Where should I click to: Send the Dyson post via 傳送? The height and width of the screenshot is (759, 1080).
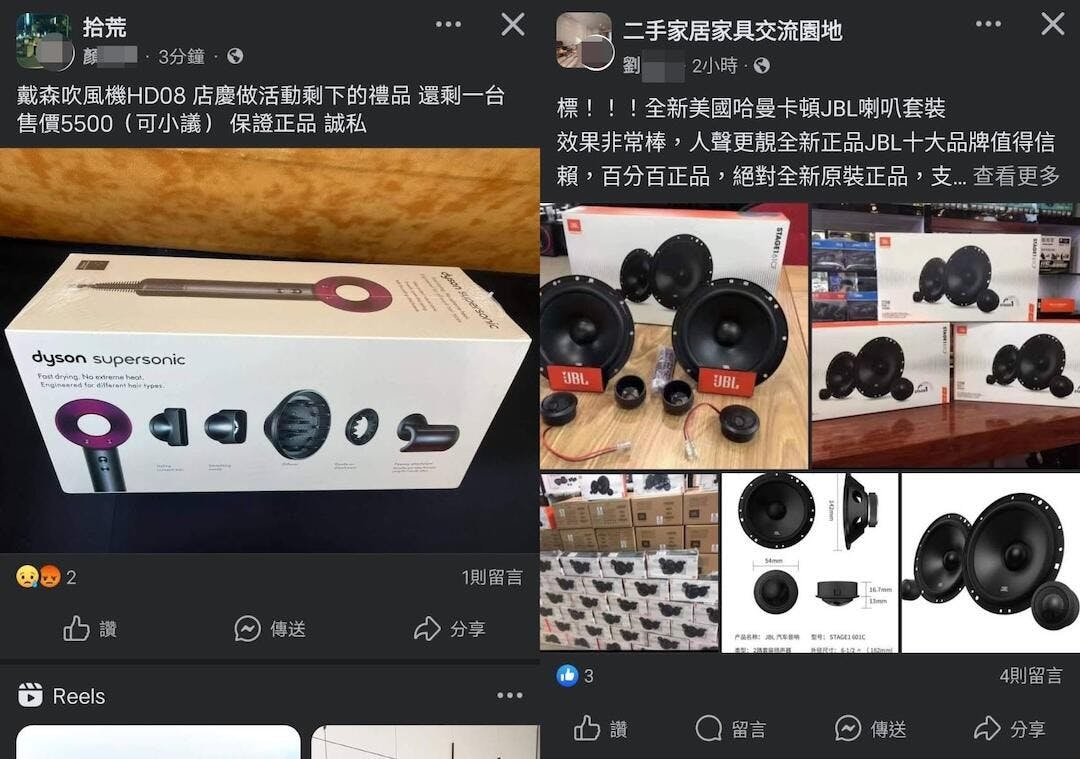pos(270,628)
